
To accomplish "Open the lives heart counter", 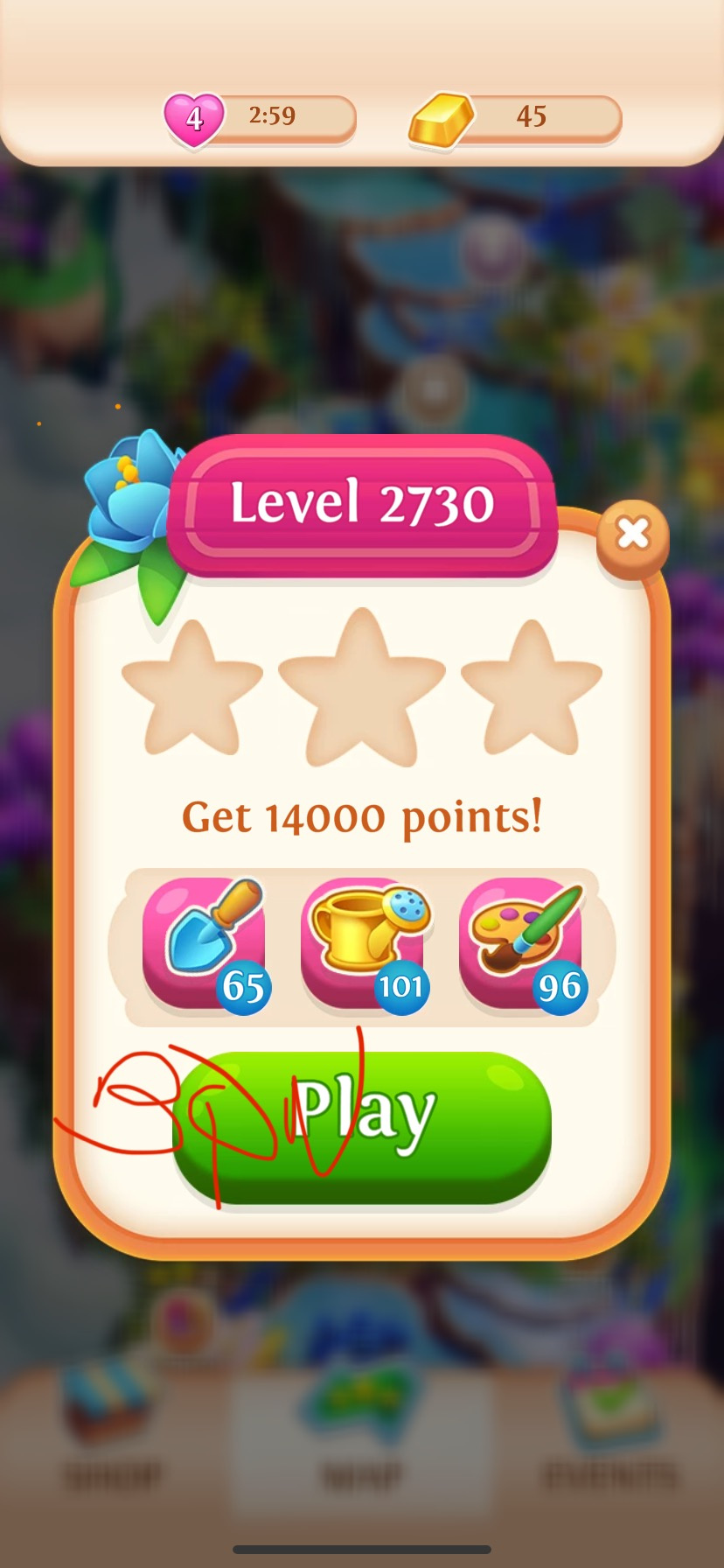I will tap(194, 118).
